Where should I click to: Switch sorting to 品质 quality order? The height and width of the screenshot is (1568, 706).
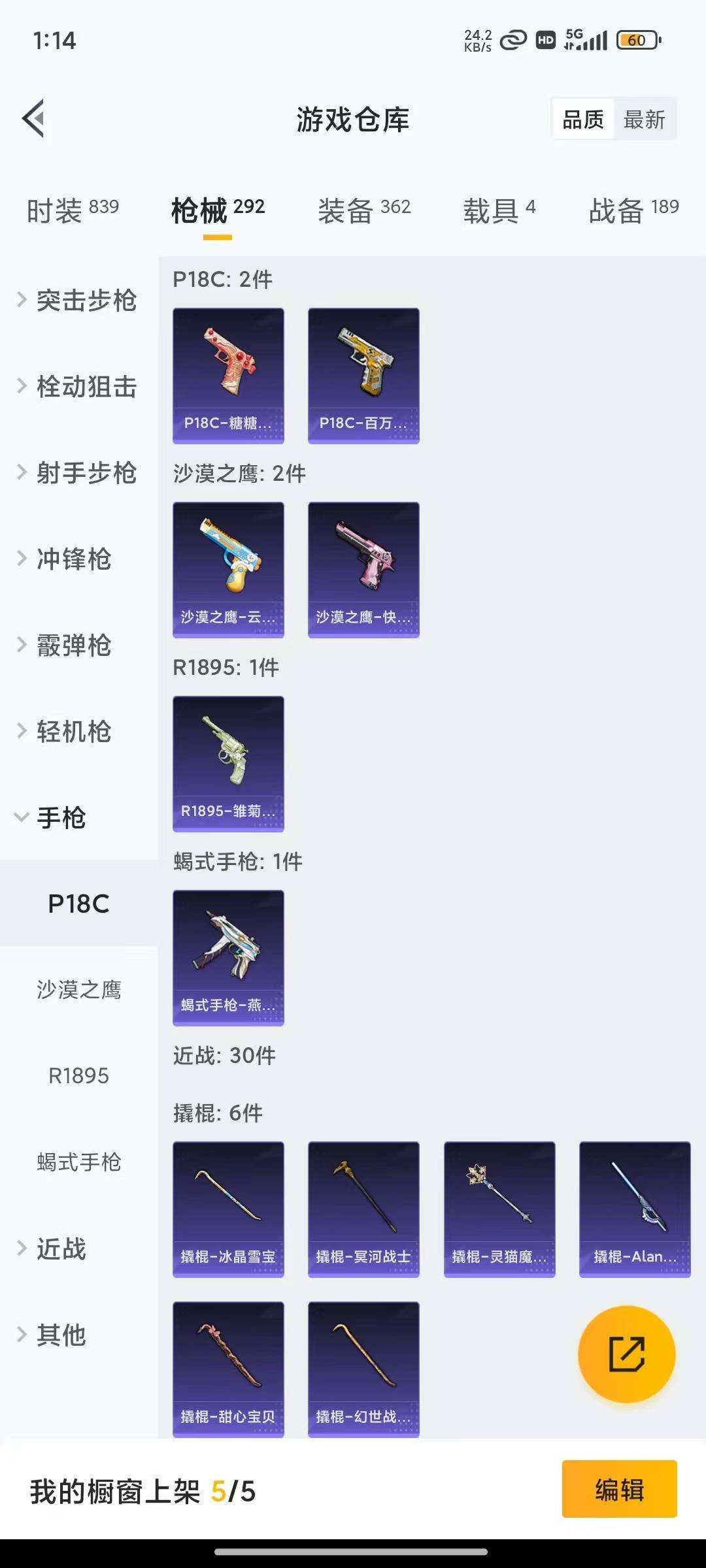[584, 120]
